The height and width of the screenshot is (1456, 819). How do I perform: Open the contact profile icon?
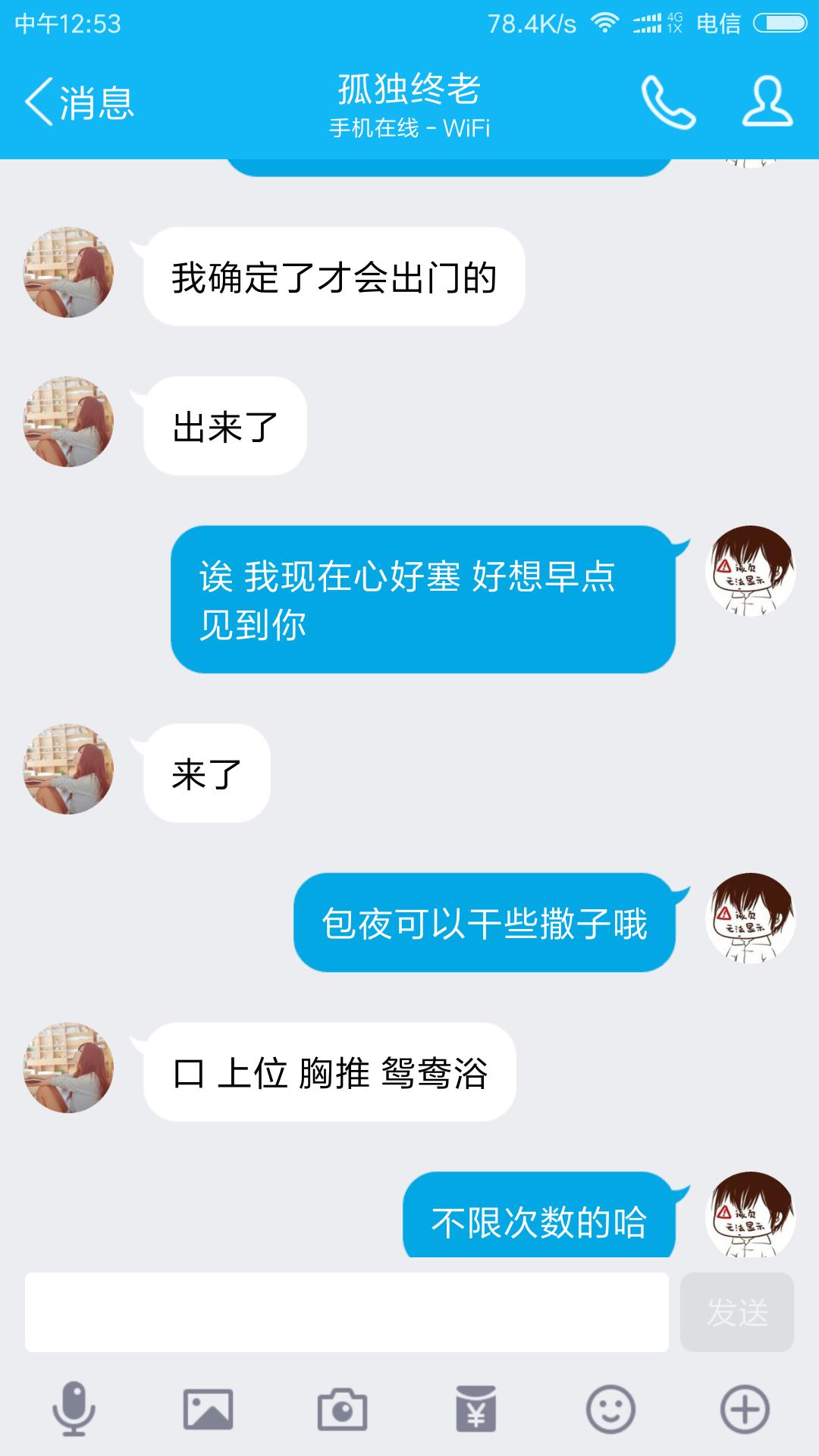[x=767, y=102]
